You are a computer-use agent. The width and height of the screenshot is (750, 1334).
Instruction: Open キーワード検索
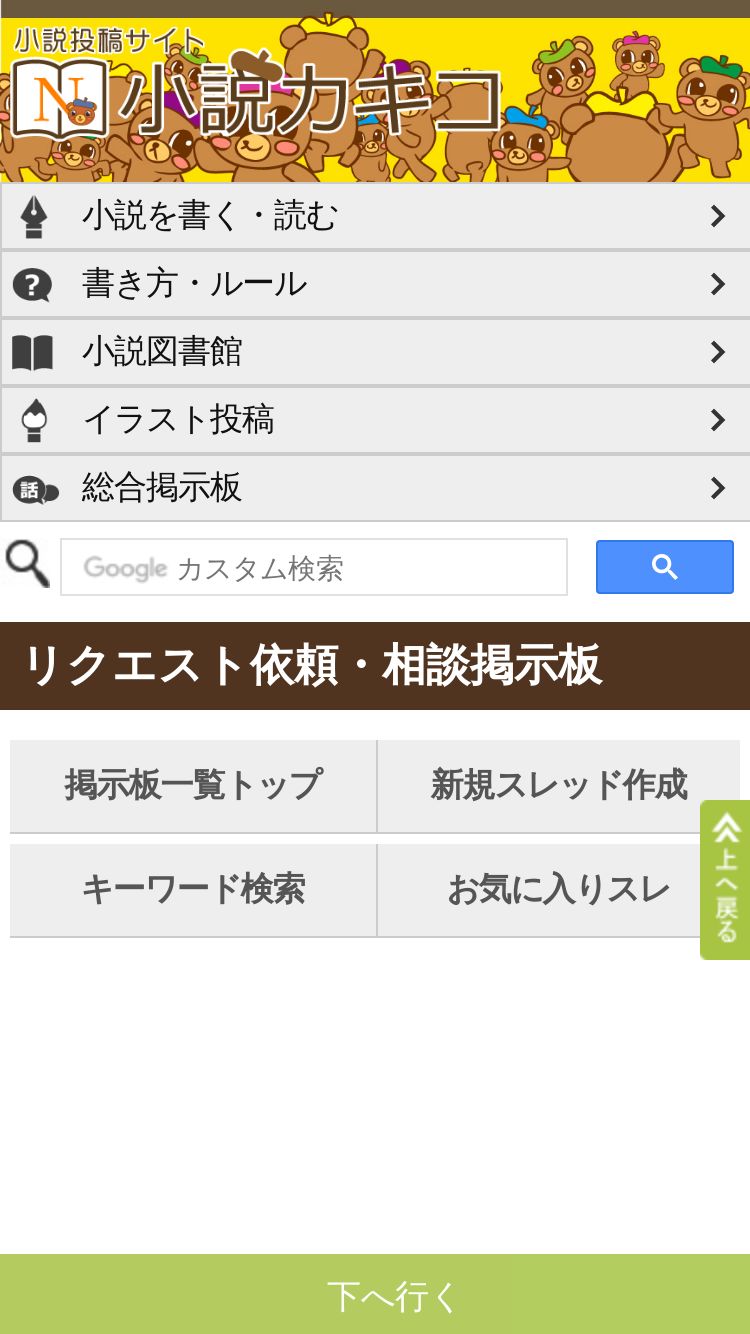tap(193, 890)
